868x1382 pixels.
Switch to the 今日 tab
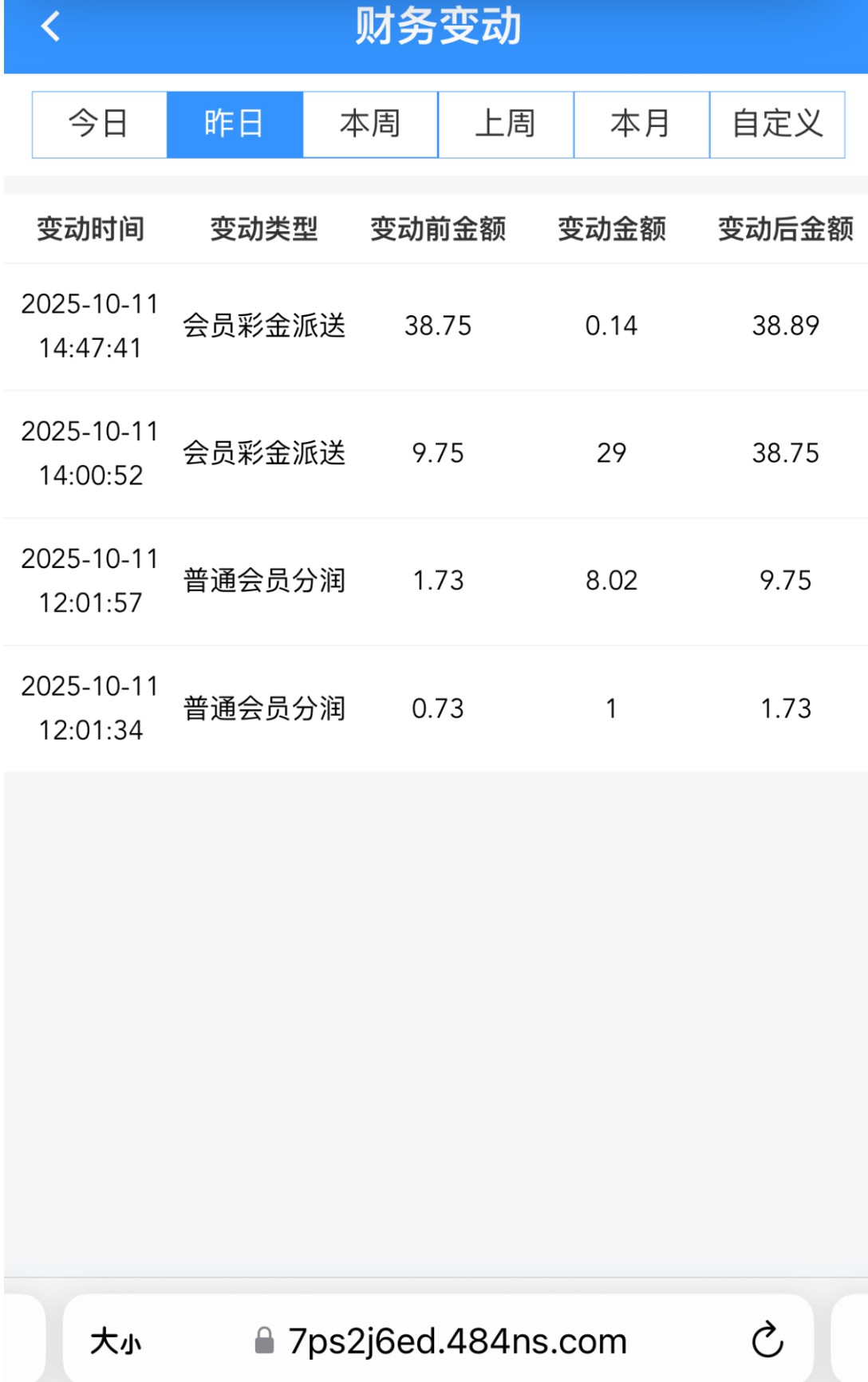tap(99, 124)
